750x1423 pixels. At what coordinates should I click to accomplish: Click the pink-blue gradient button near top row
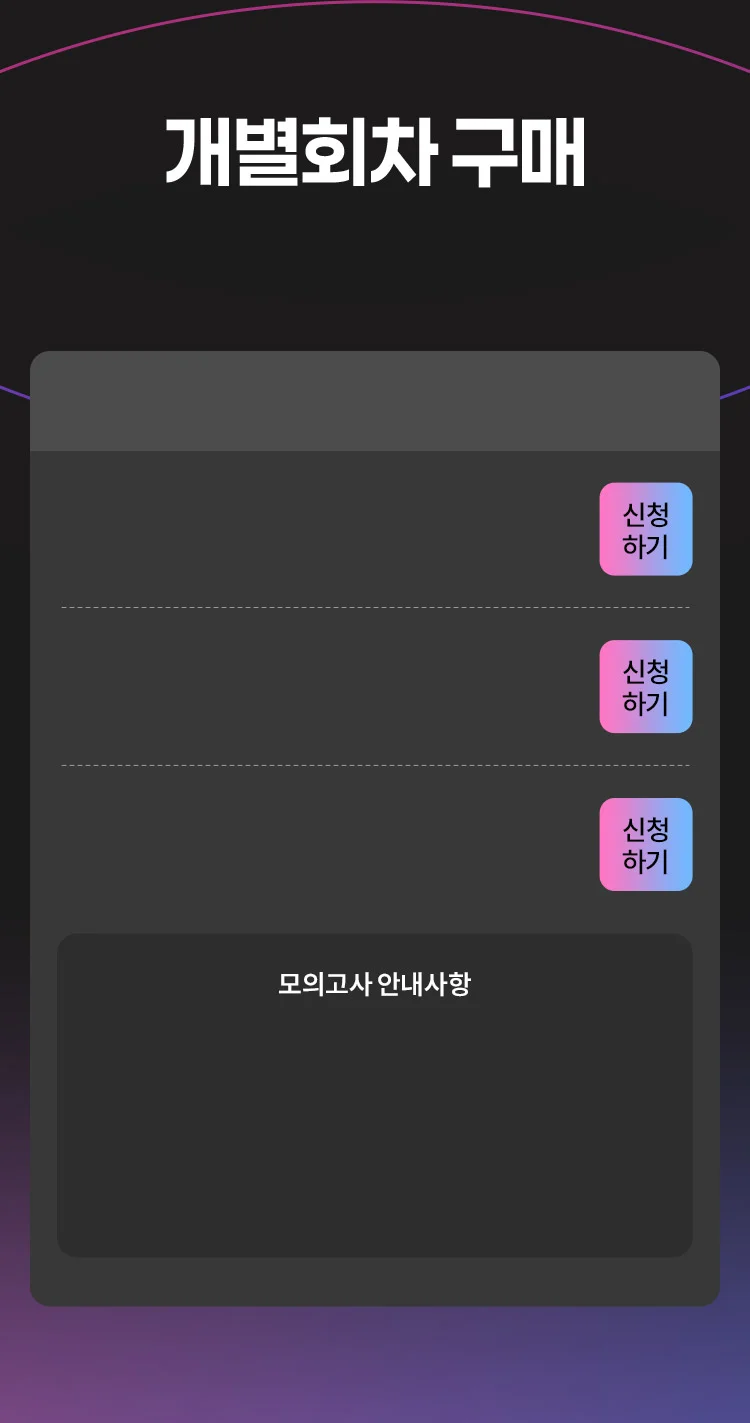(645, 531)
